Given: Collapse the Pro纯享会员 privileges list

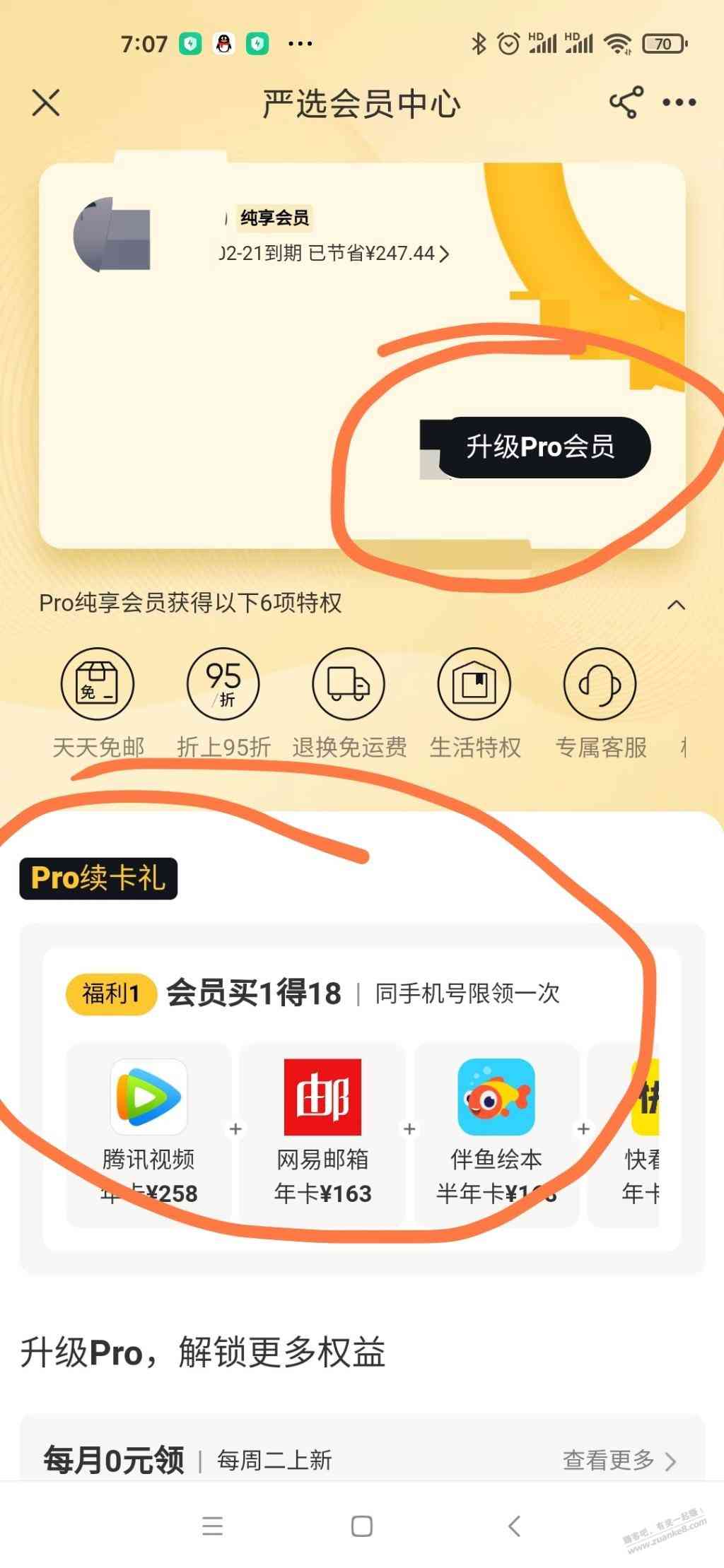Looking at the screenshot, I should tap(676, 605).
